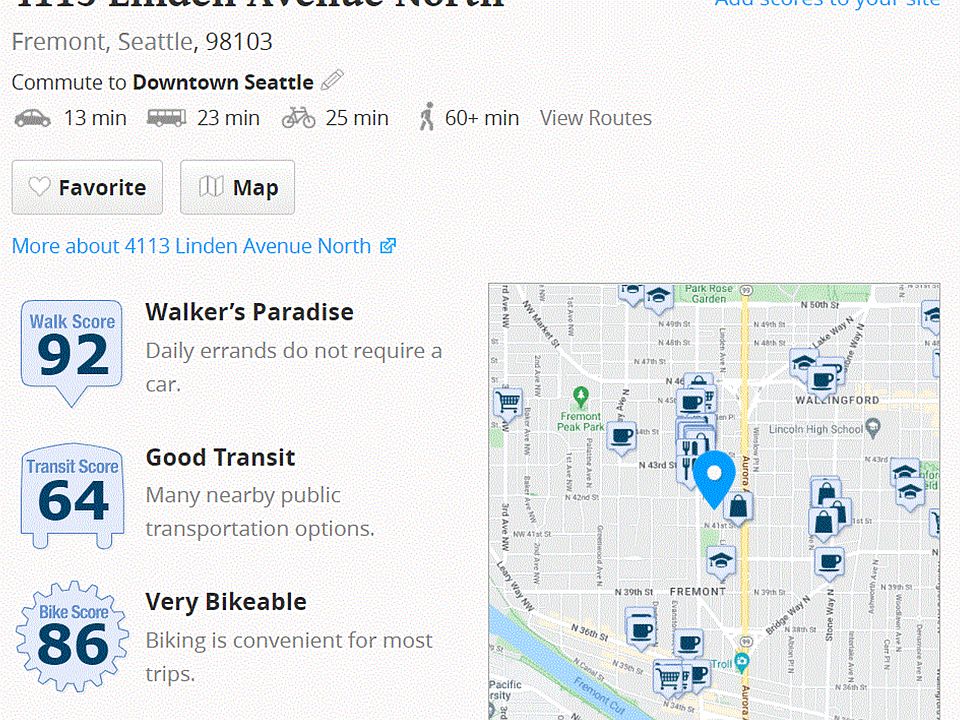Tap the Fremont neighborhood link
The height and width of the screenshot is (720, 960).
coord(58,42)
